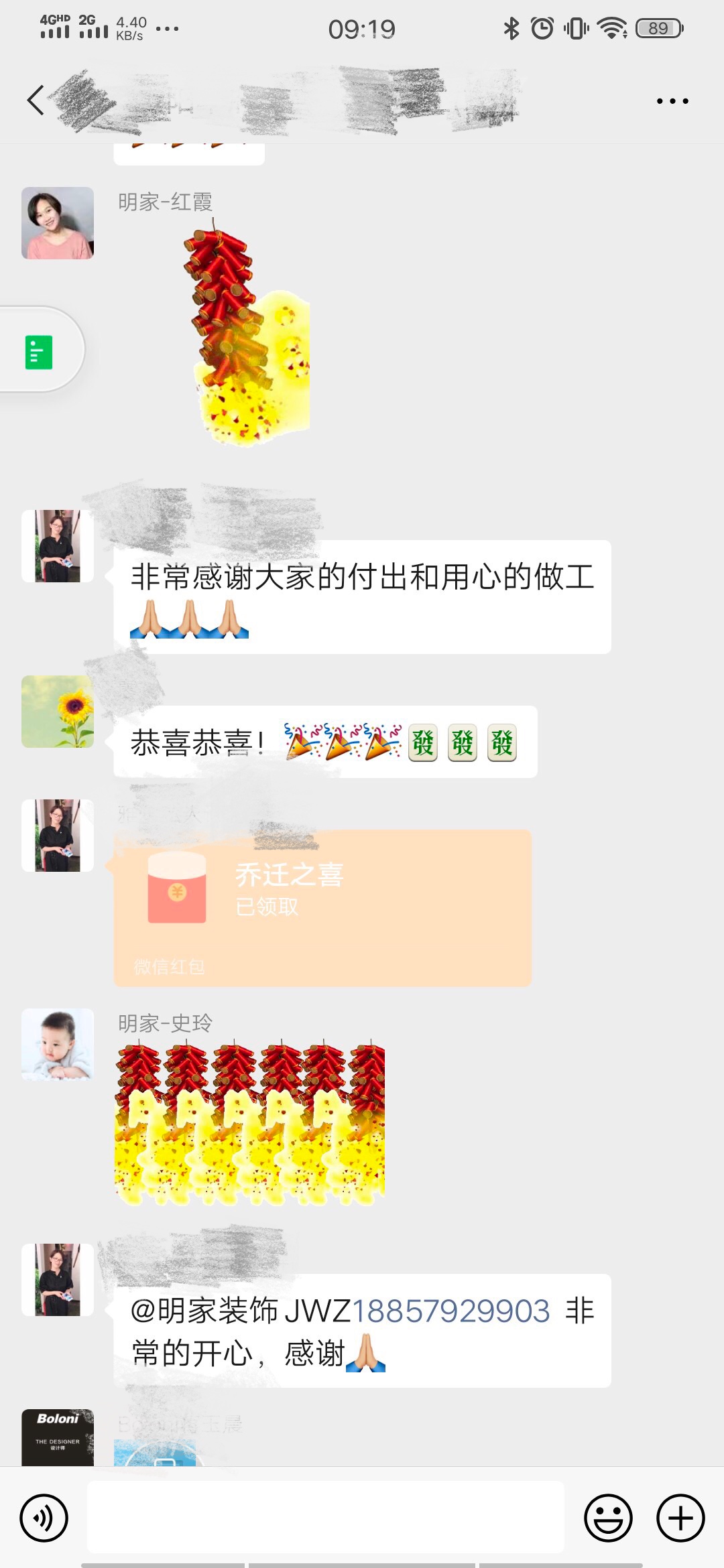This screenshot has height=1568, width=724.
Task: View 明家-红霞's profile avatar
Action: [x=58, y=223]
